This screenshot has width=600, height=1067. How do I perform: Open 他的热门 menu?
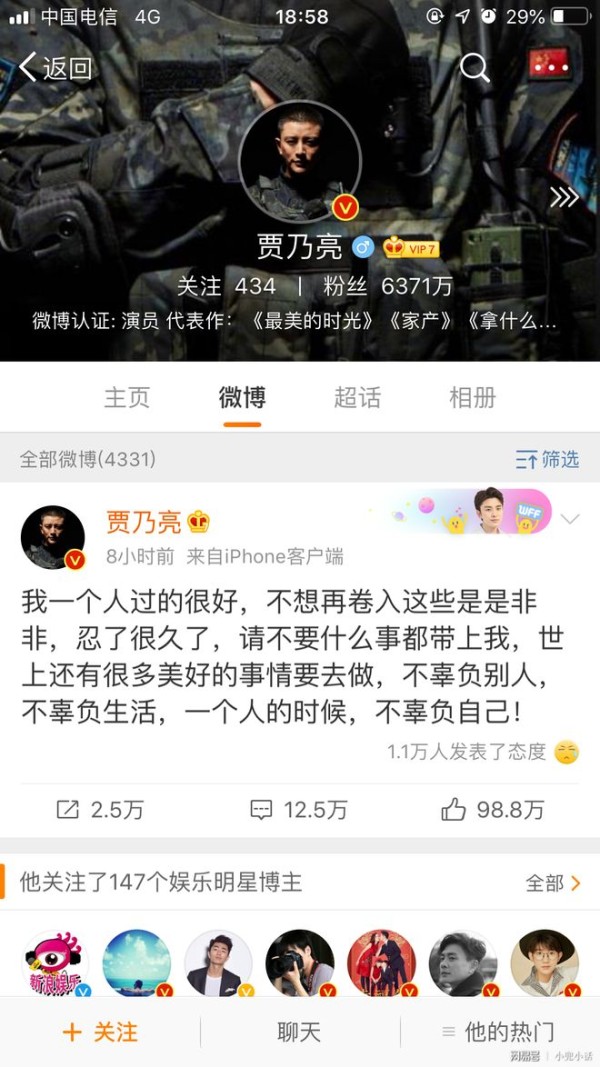[498, 1032]
